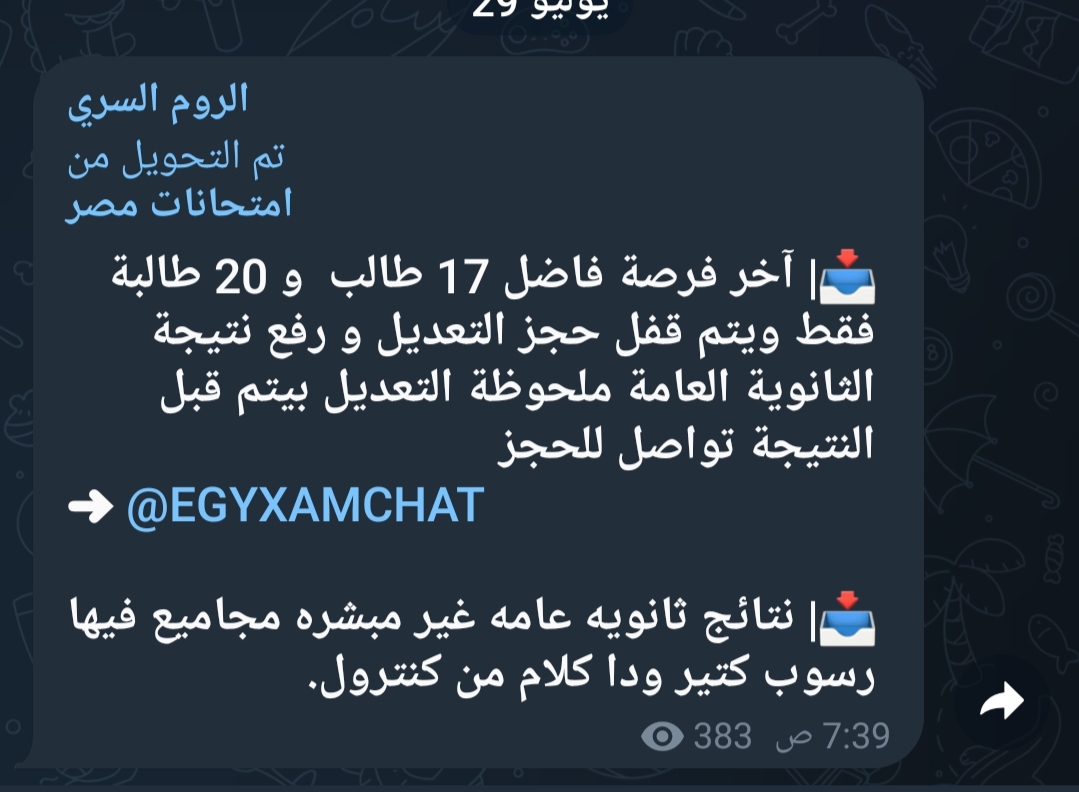This screenshot has width=1079, height=792.
Task: Open forwarded source امتحانات مصر
Action: coord(179,205)
